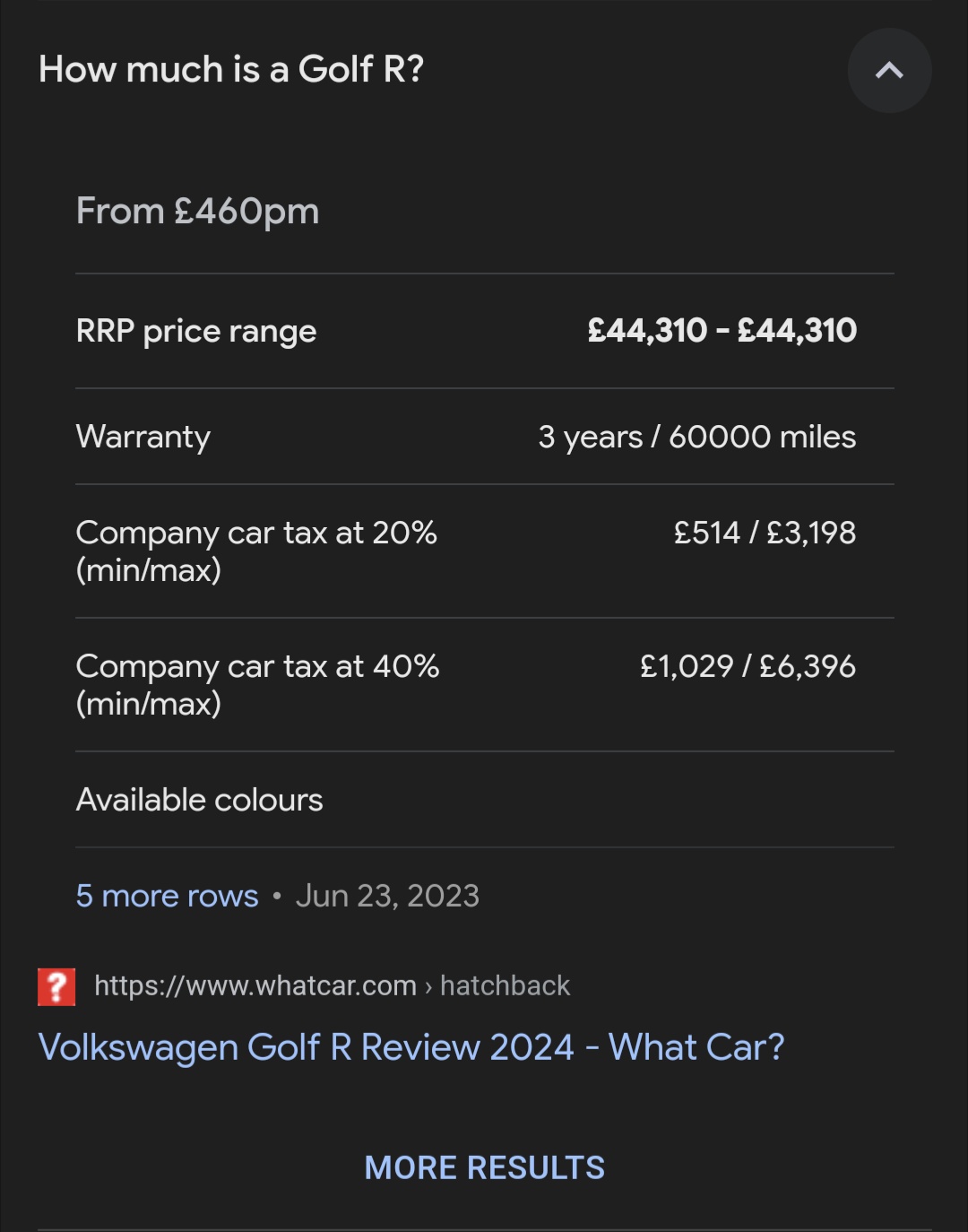Open the '5 more rows' link
The width and height of the screenshot is (968, 1232).
click(x=167, y=896)
